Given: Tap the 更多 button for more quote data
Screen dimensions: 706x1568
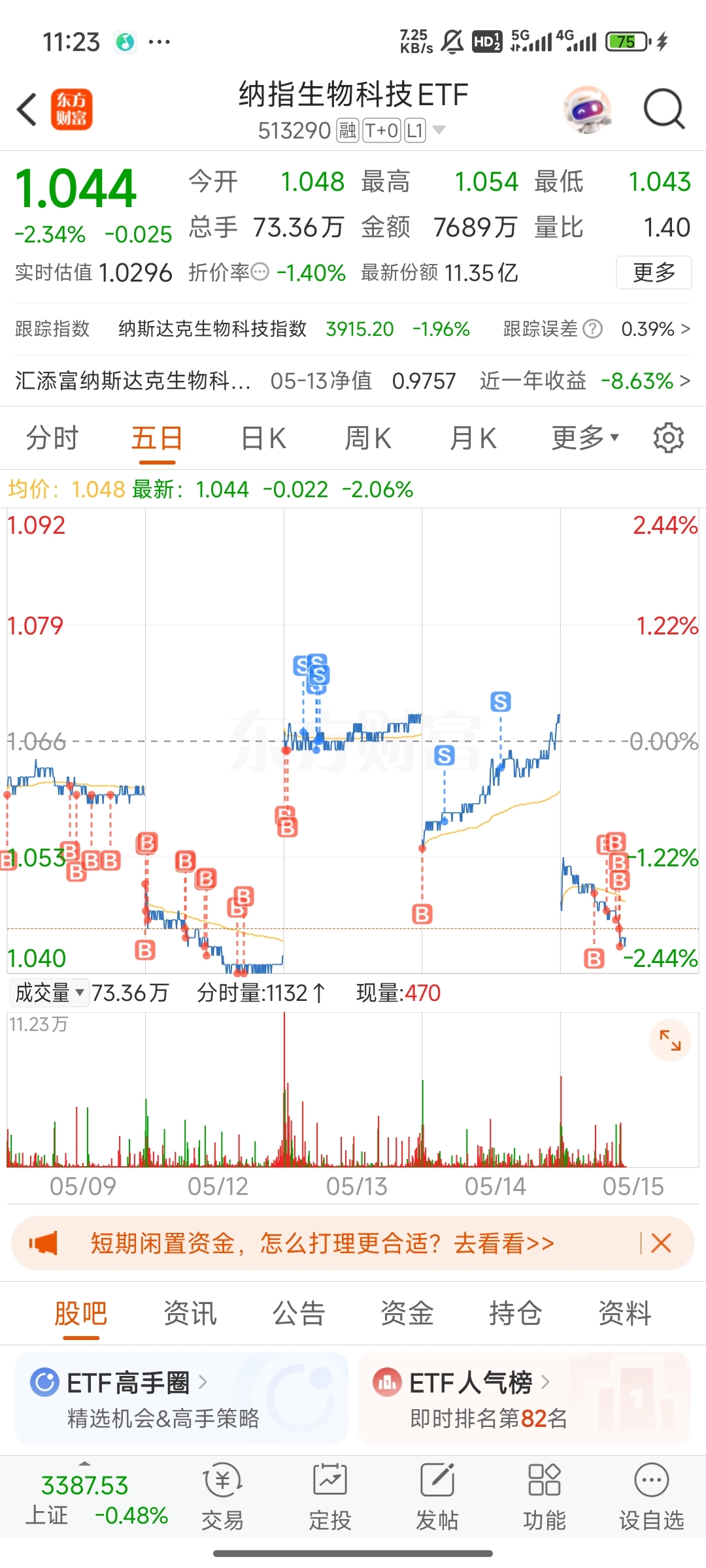Looking at the screenshot, I should pyautogui.click(x=653, y=274).
